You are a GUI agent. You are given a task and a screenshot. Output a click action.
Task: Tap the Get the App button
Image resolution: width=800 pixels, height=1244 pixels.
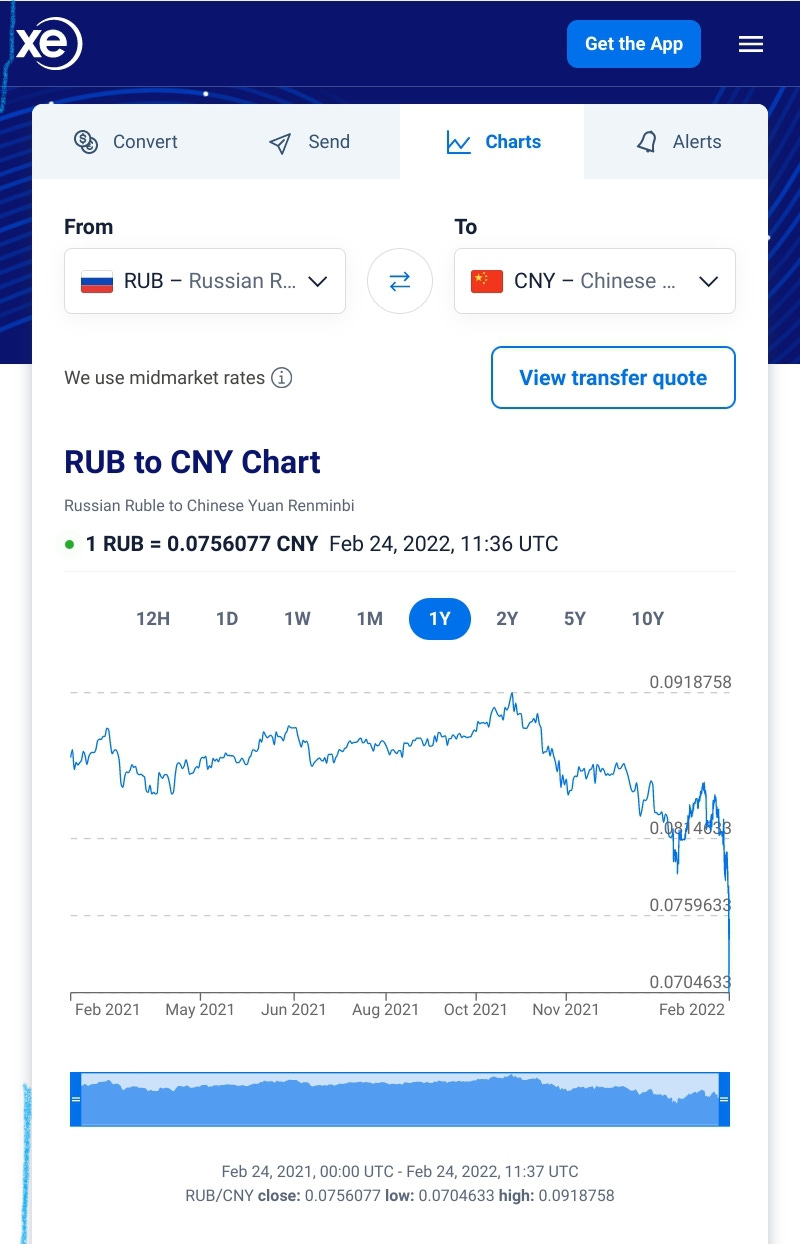633,44
